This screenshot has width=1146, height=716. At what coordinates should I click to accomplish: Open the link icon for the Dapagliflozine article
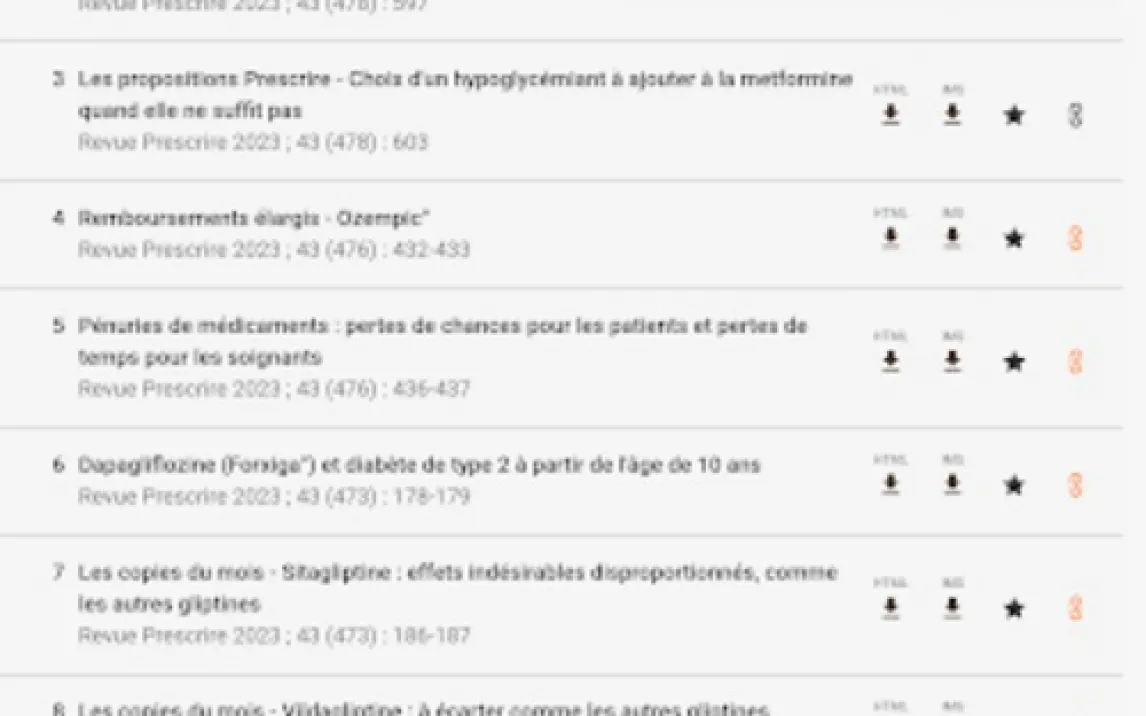(x=1075, y=486)
